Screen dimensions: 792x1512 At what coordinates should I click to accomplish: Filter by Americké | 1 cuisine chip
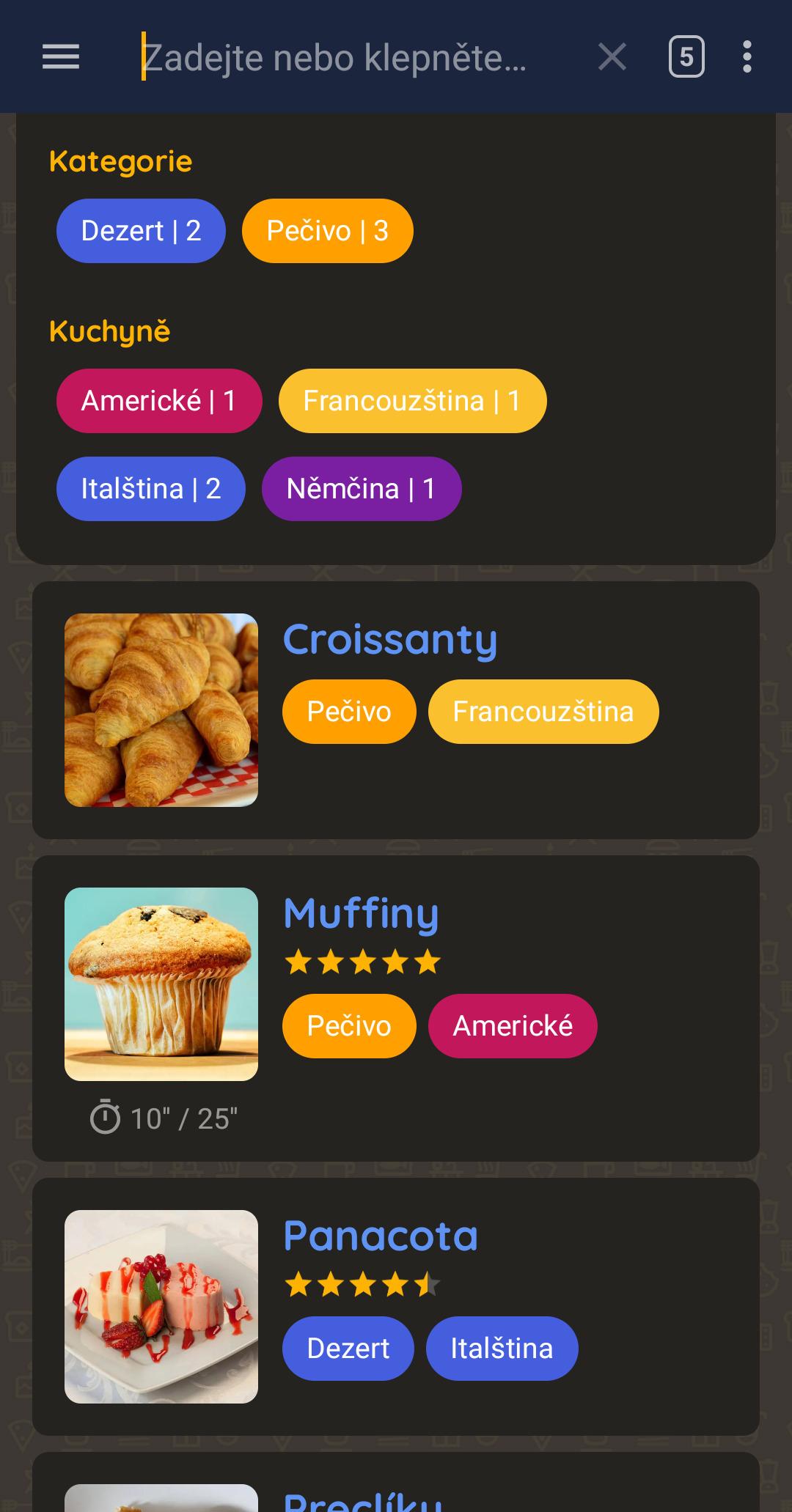click(x=158, y=401)
